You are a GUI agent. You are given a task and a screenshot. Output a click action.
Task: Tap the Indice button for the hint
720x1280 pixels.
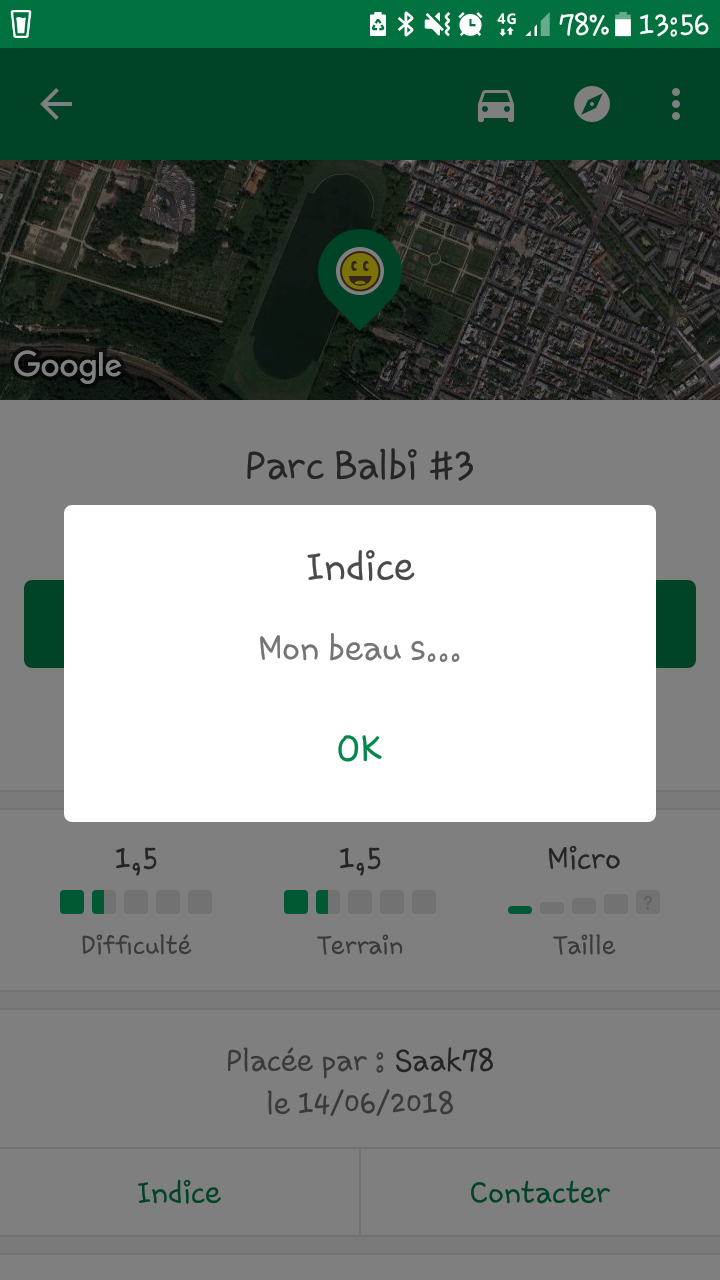pos(179,1192)
